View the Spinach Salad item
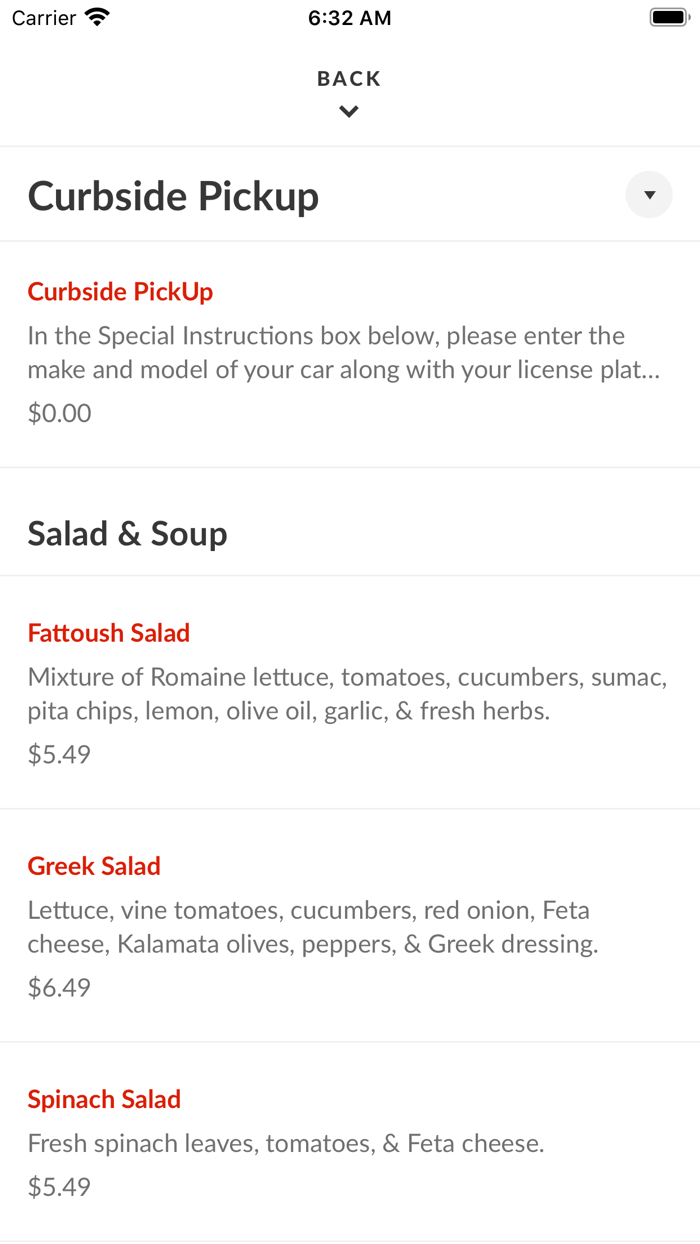Image resolution: width=700 pixels, height=1244 pixels. 350,1142
